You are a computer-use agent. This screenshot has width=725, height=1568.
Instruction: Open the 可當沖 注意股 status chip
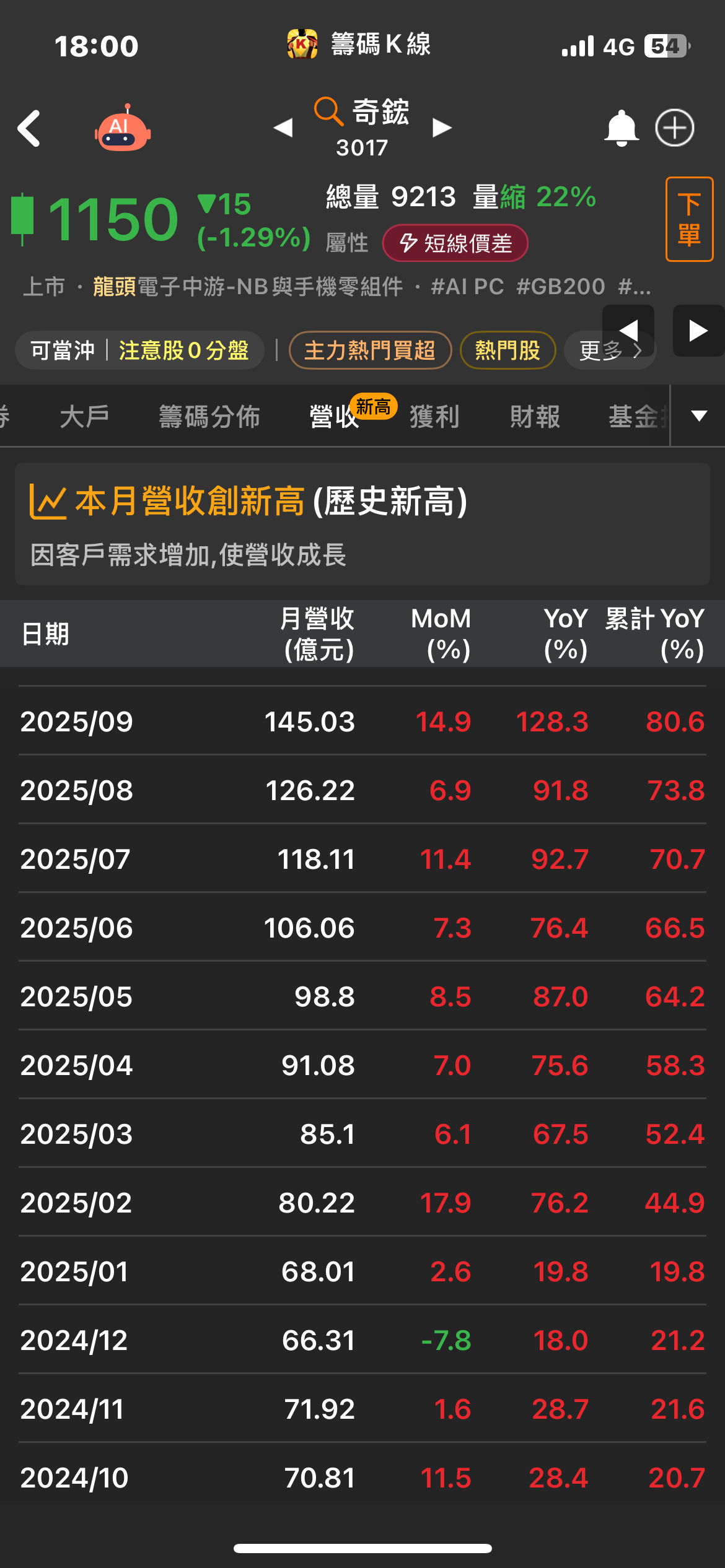coord(139,351)
